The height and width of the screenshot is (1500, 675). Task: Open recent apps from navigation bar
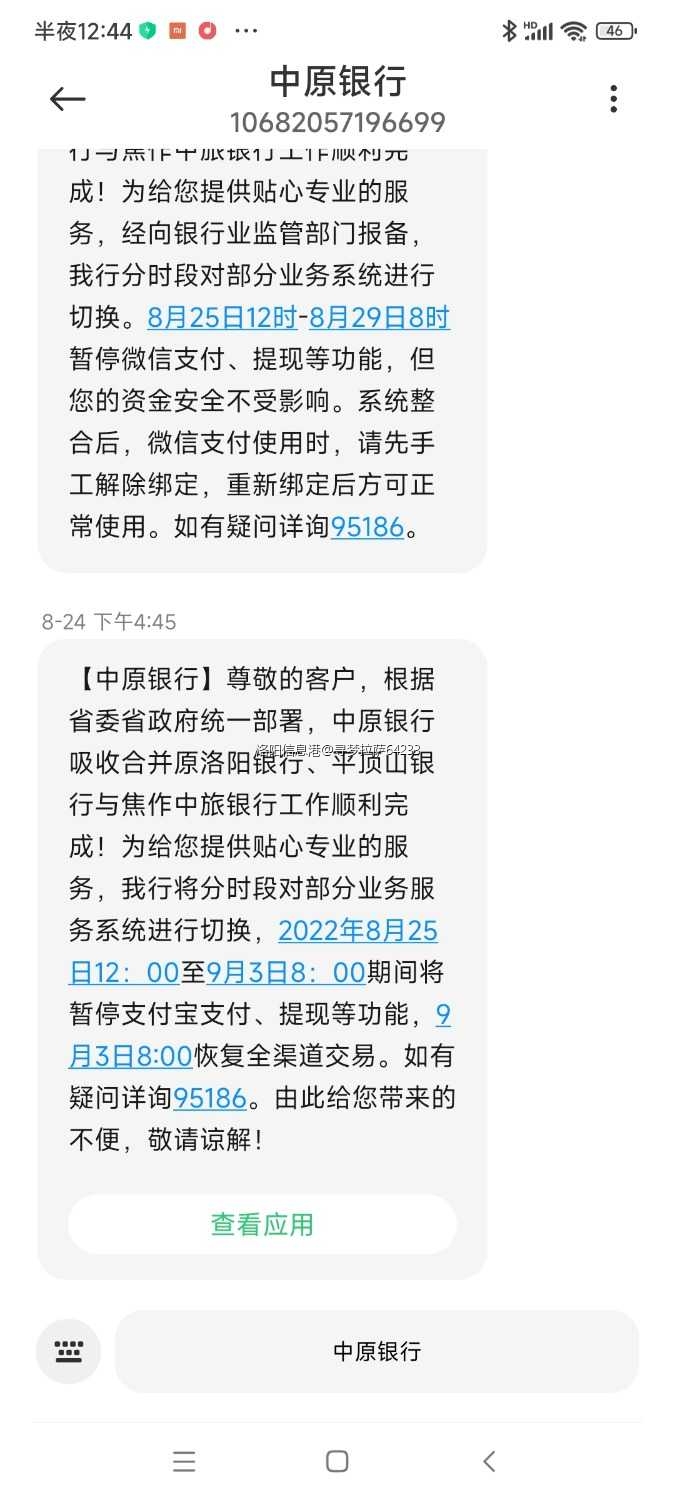[x=184, y=1462]
